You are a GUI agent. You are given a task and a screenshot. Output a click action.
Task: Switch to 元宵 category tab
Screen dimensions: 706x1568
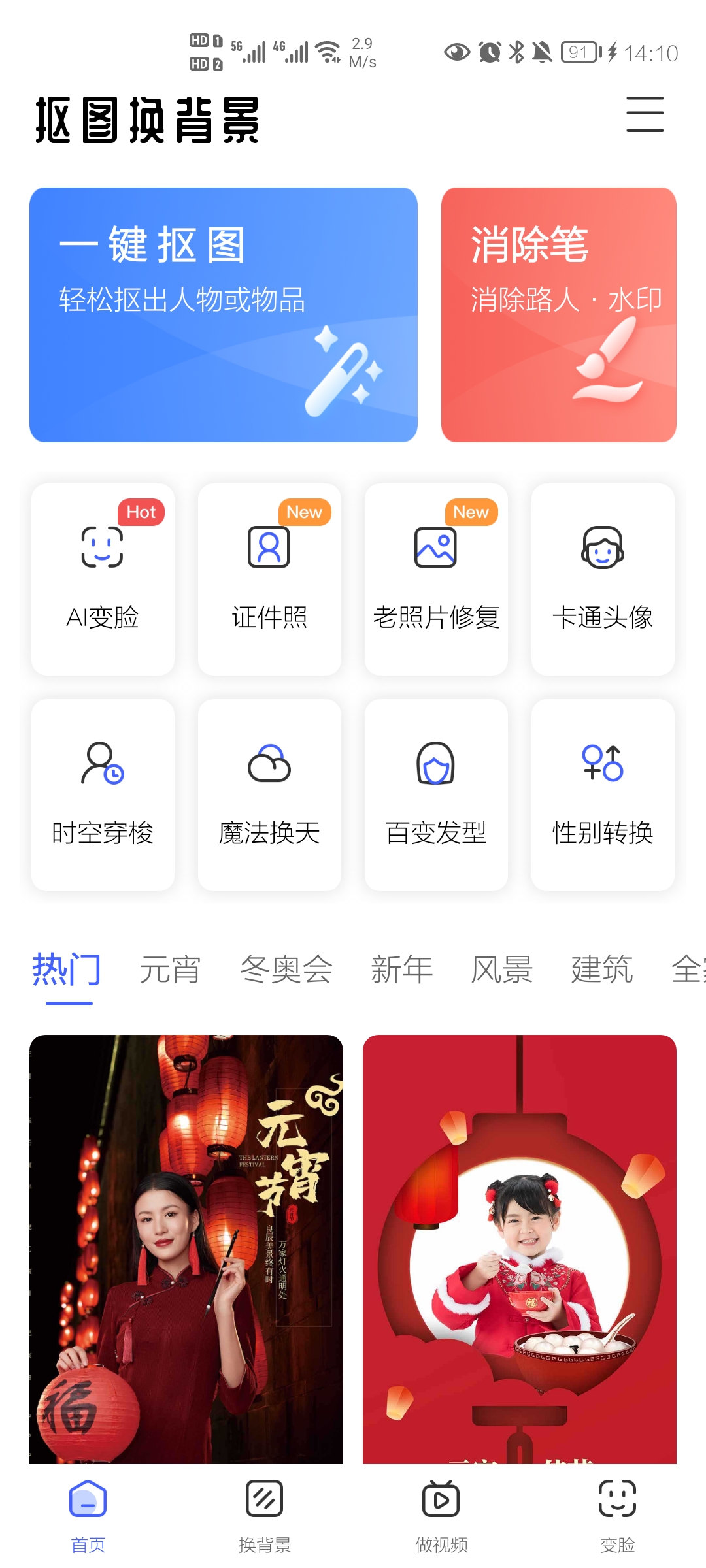[x=170, y=969]
